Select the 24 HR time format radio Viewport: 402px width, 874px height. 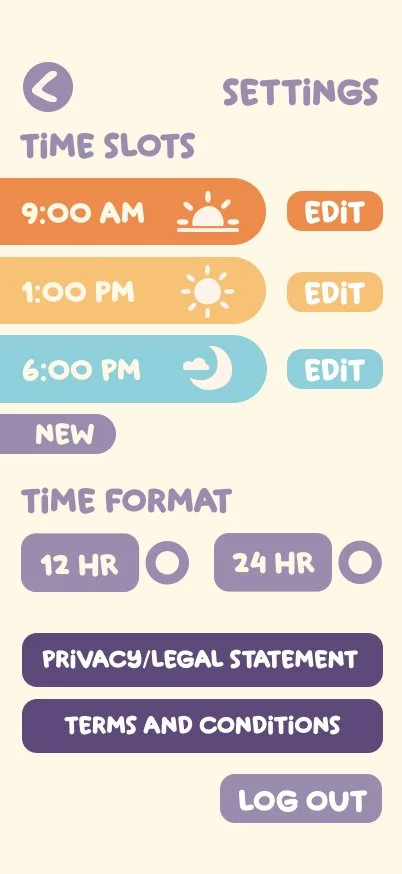coord(360,562)
